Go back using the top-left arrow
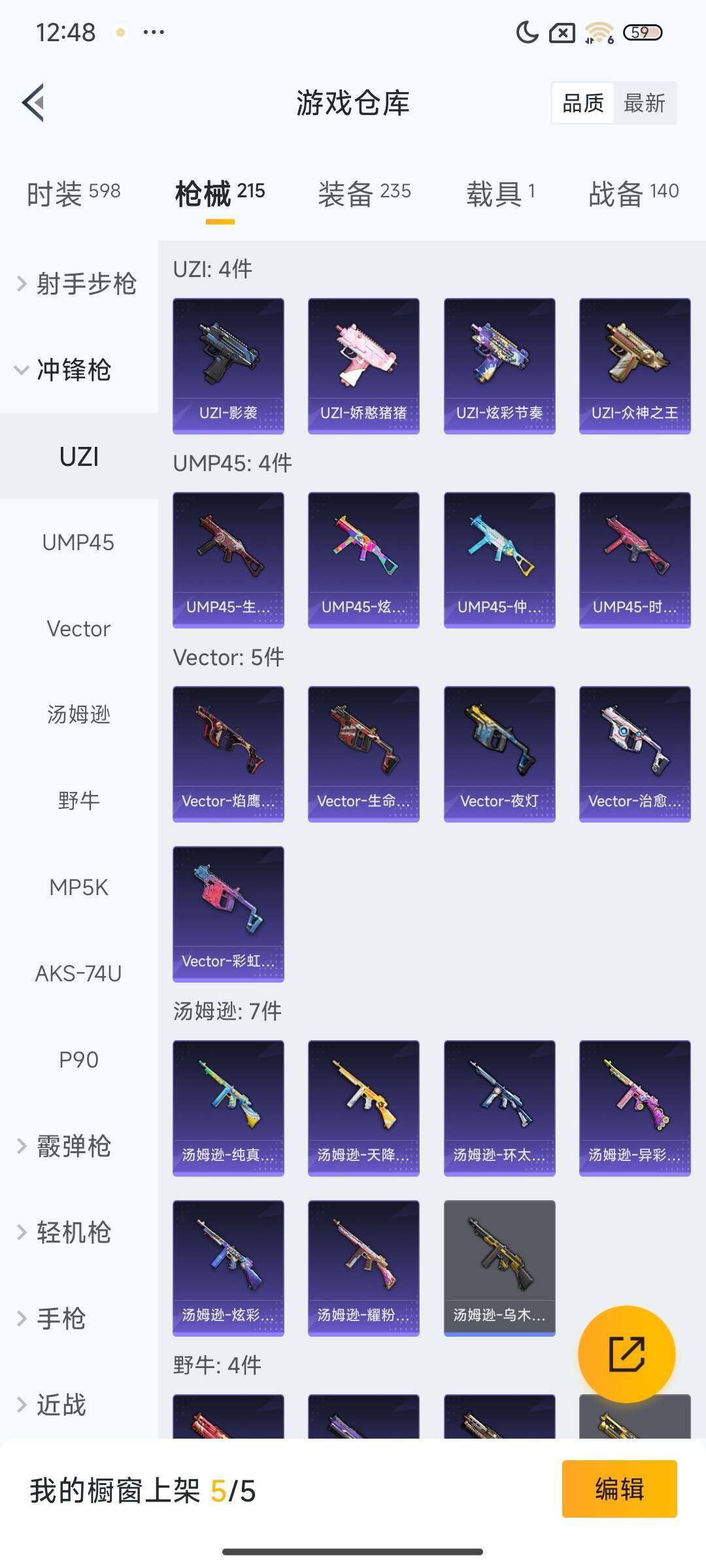 (34, 103)
